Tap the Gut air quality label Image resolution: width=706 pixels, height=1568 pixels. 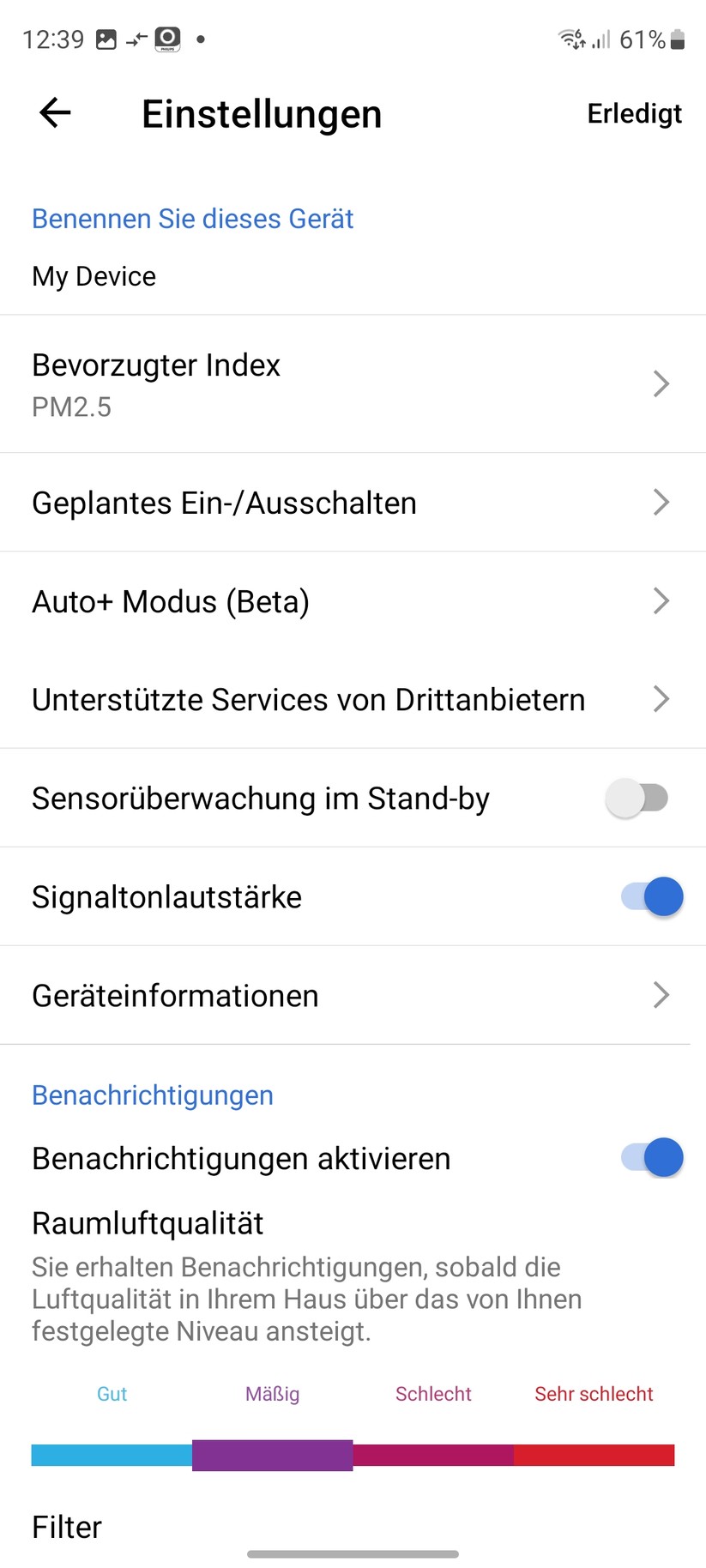pyautogui.click(x=112, y=1394)
